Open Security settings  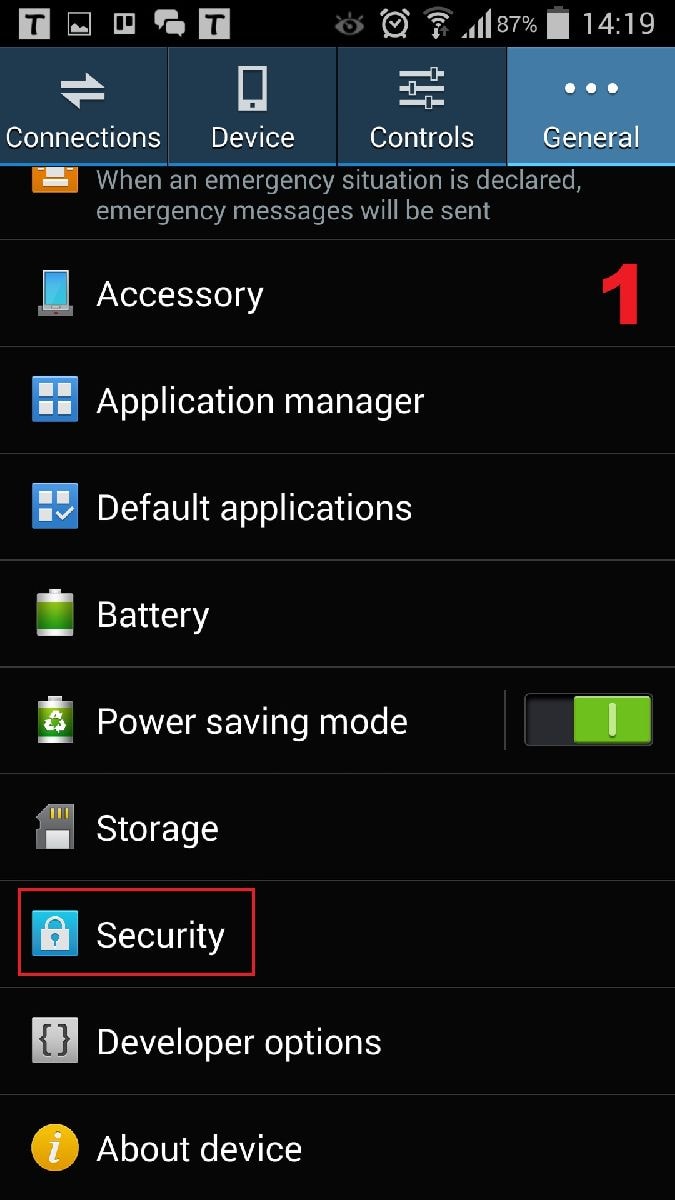click(x=160, y=935)
